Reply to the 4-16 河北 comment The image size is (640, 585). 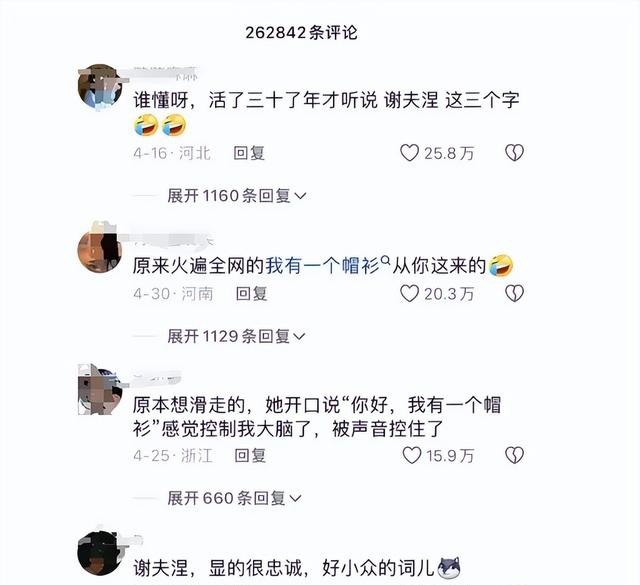[250, 153]
